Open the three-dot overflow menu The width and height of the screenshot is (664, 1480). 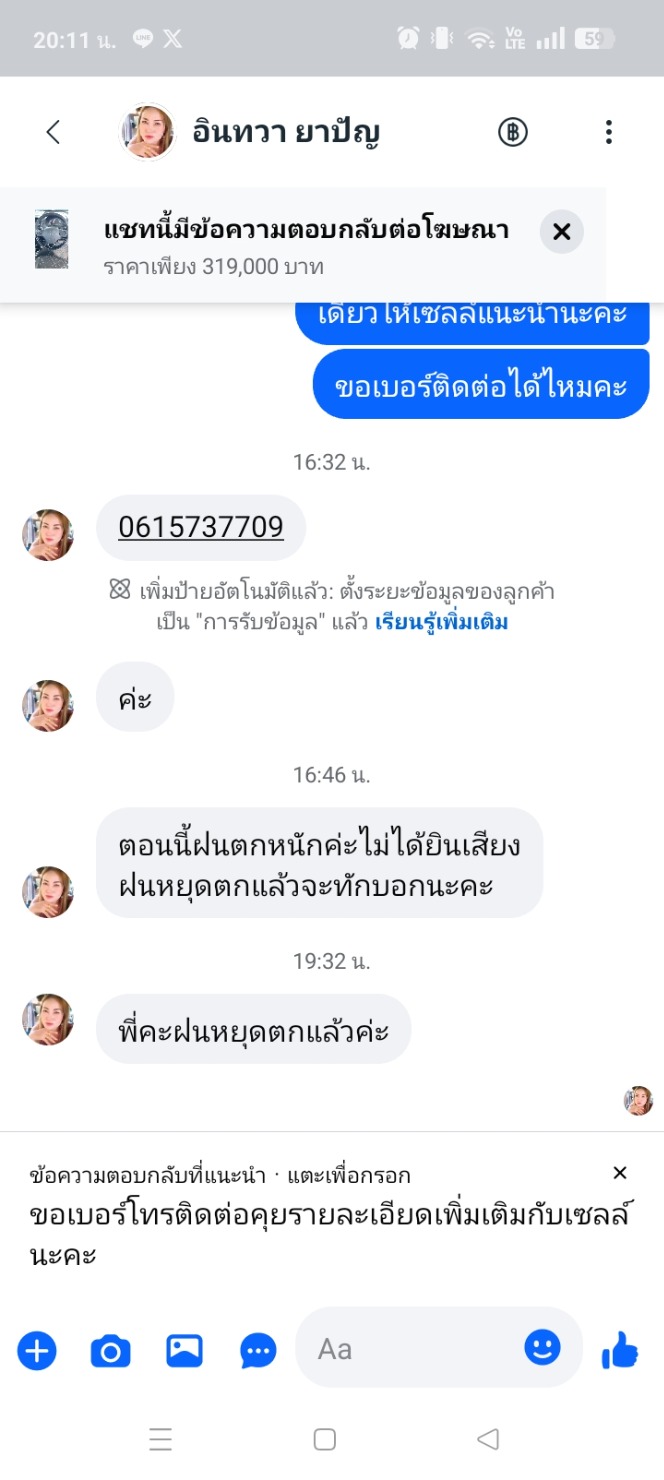(x=608, y=132)
